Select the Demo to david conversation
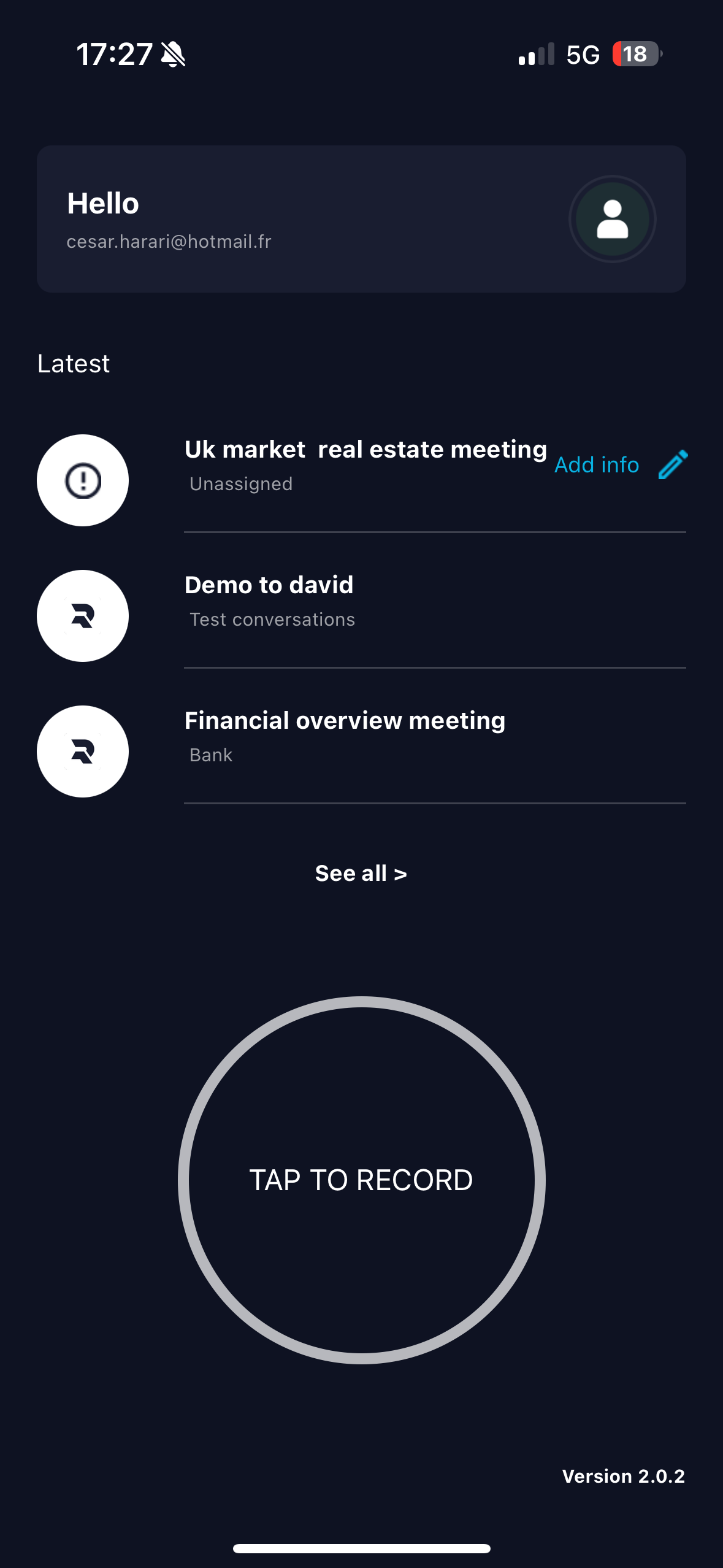723x1568 pixels. point(269,585)
